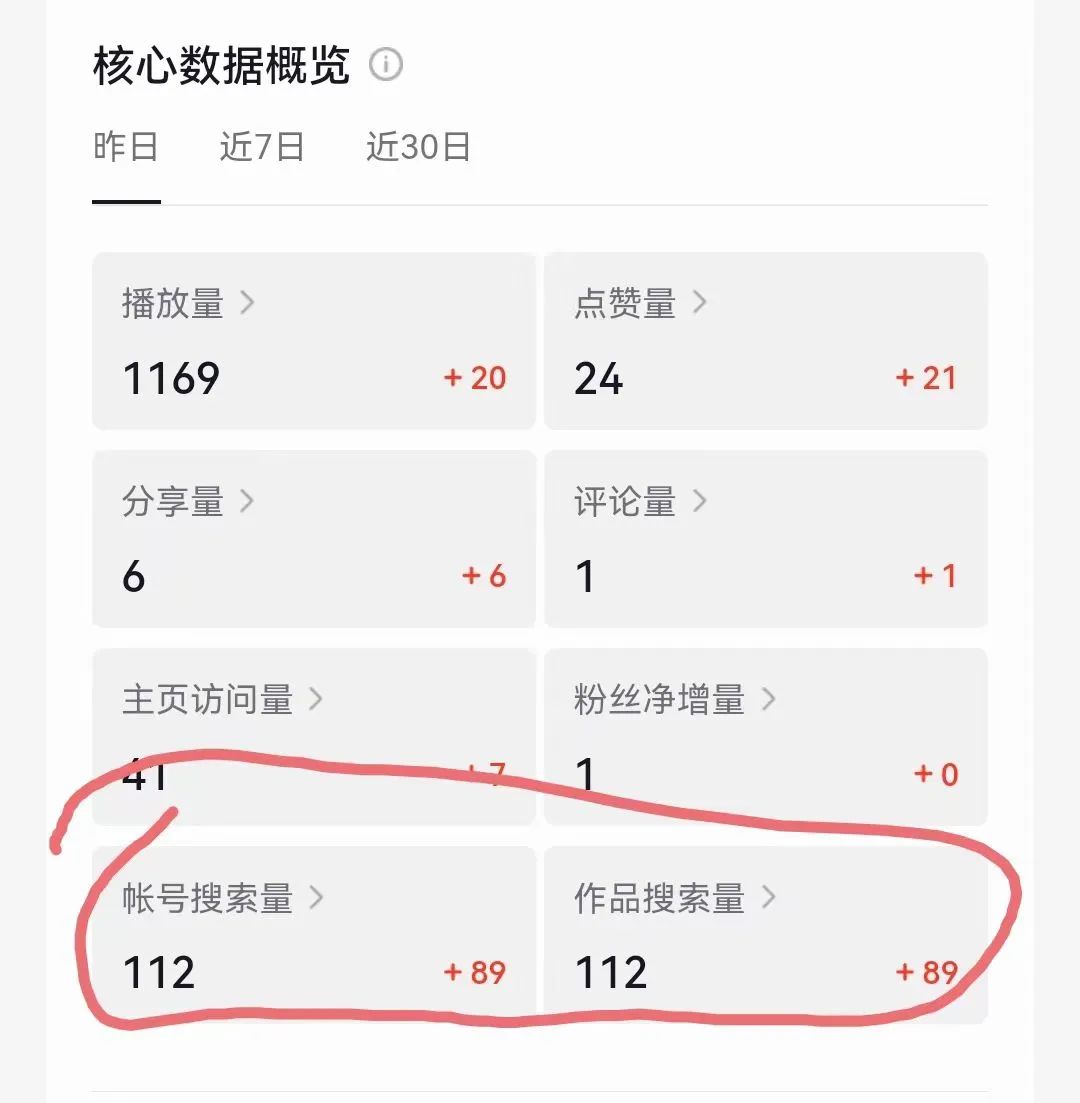1080x1103 pixels.
Task: Switch to the 昨日 tab
Action: pyautogui.click(x=126, y=148)
